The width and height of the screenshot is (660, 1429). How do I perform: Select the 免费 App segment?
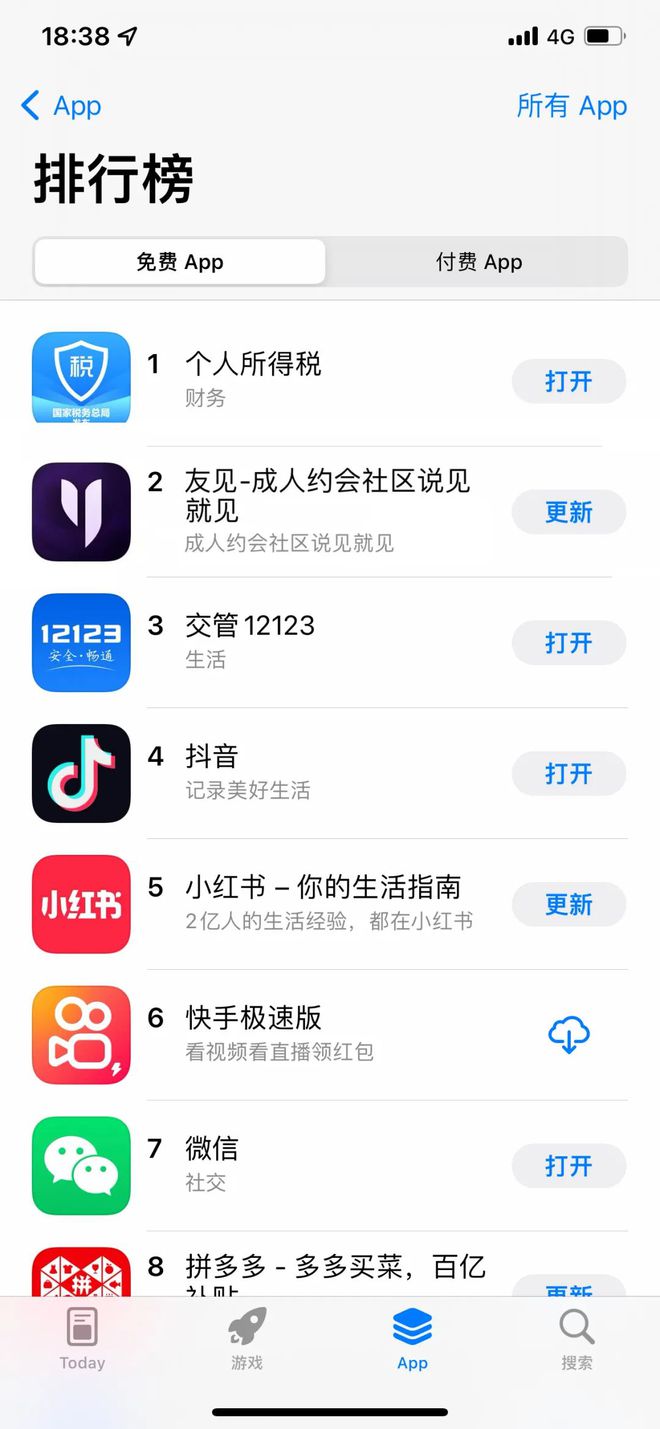(x=180, y=262)
